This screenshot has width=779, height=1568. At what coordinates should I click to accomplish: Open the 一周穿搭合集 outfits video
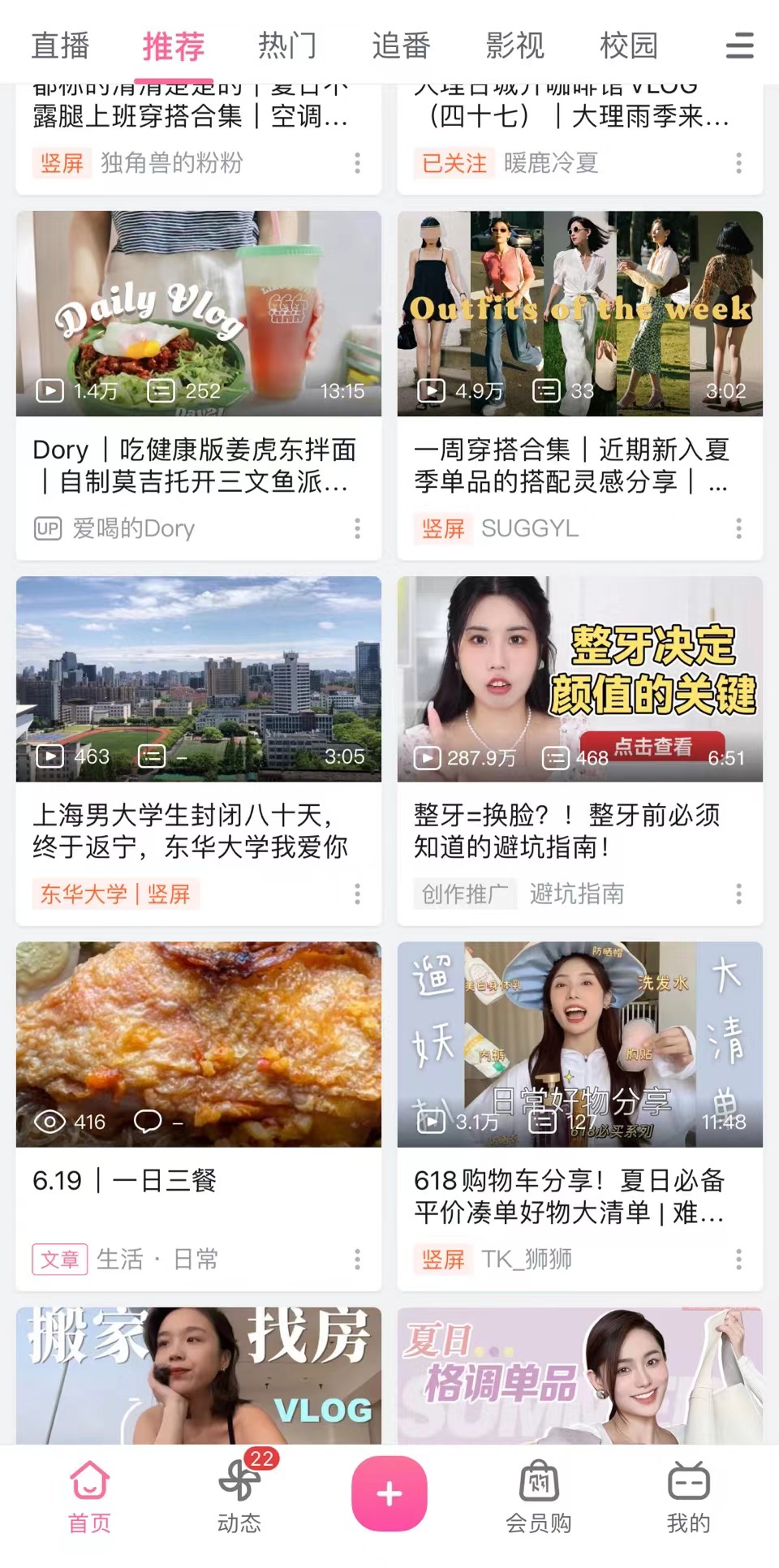[x=579, y=314]
